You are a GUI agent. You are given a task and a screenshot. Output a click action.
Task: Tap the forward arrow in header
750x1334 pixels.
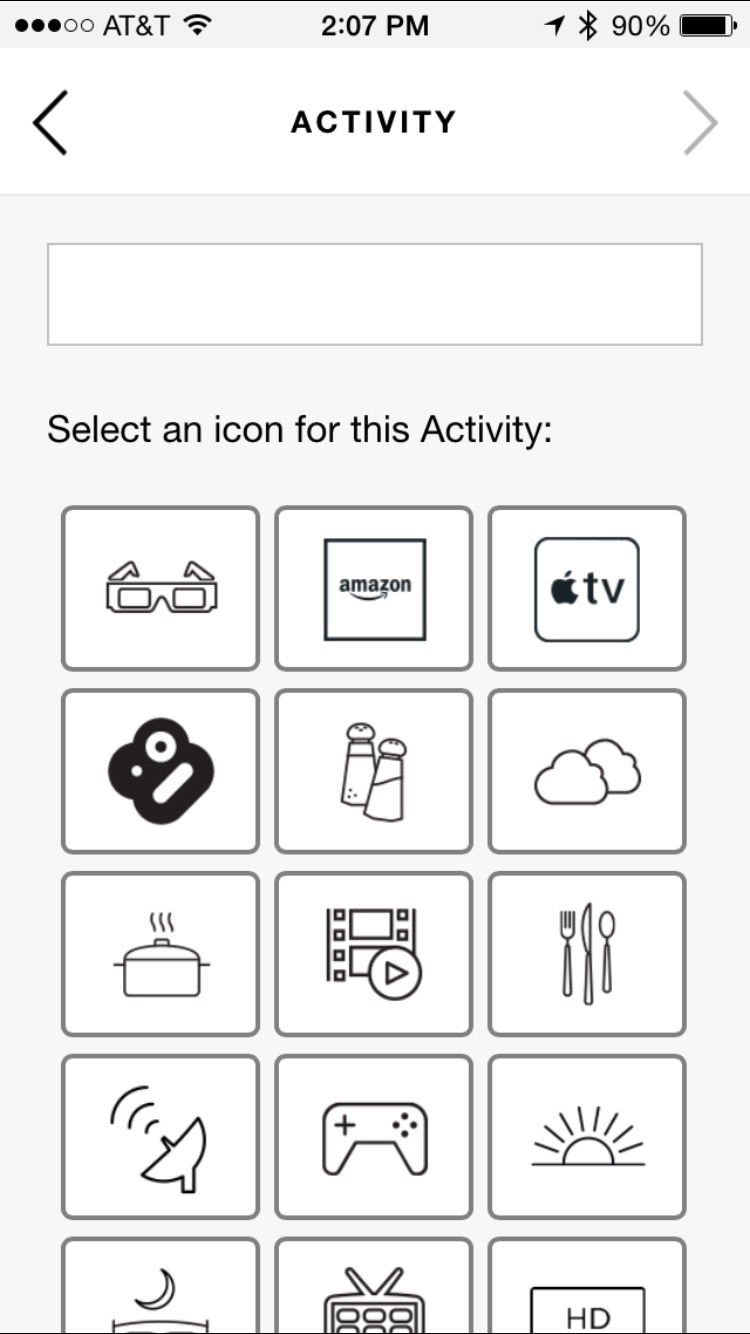point(700,122)
